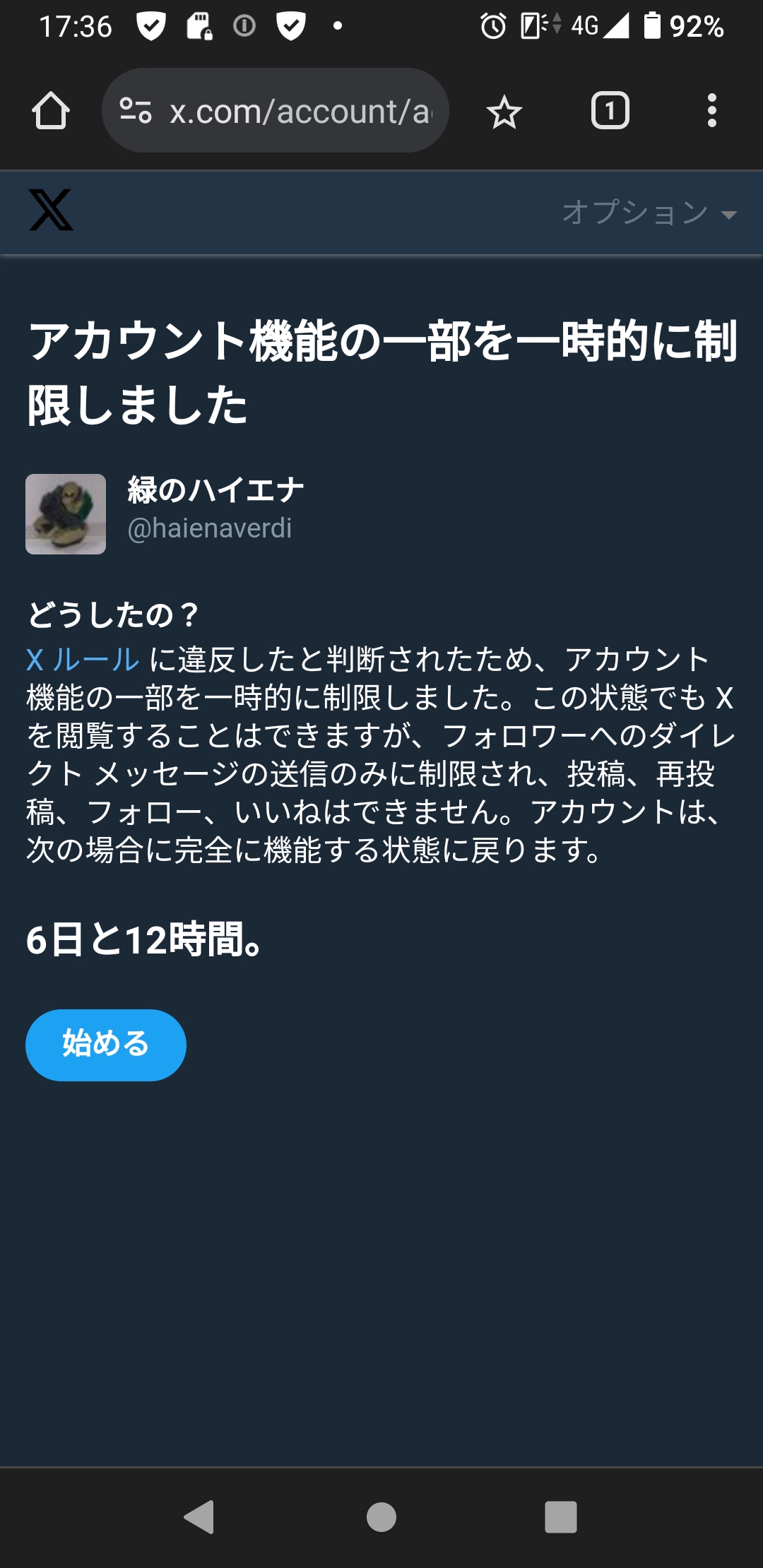
Task: Open the tab switcher
Action: click(x=610, y=111)
